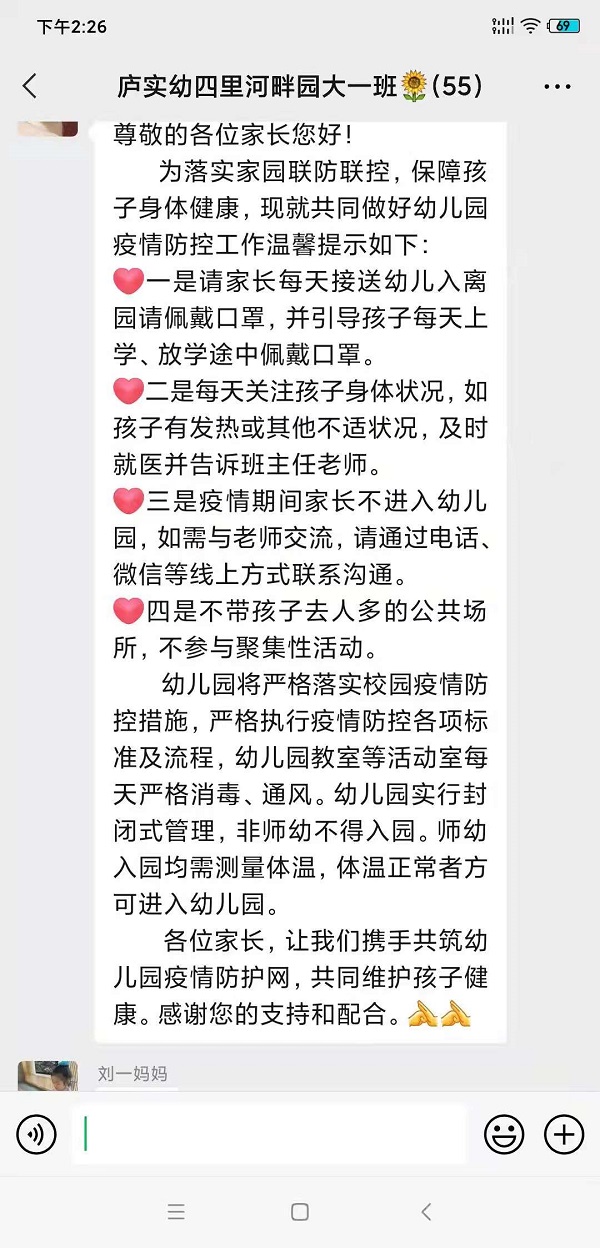Go back to the chat list
Screen dimensions: 600x1248
pyautogui.click(x=30, y=86)
